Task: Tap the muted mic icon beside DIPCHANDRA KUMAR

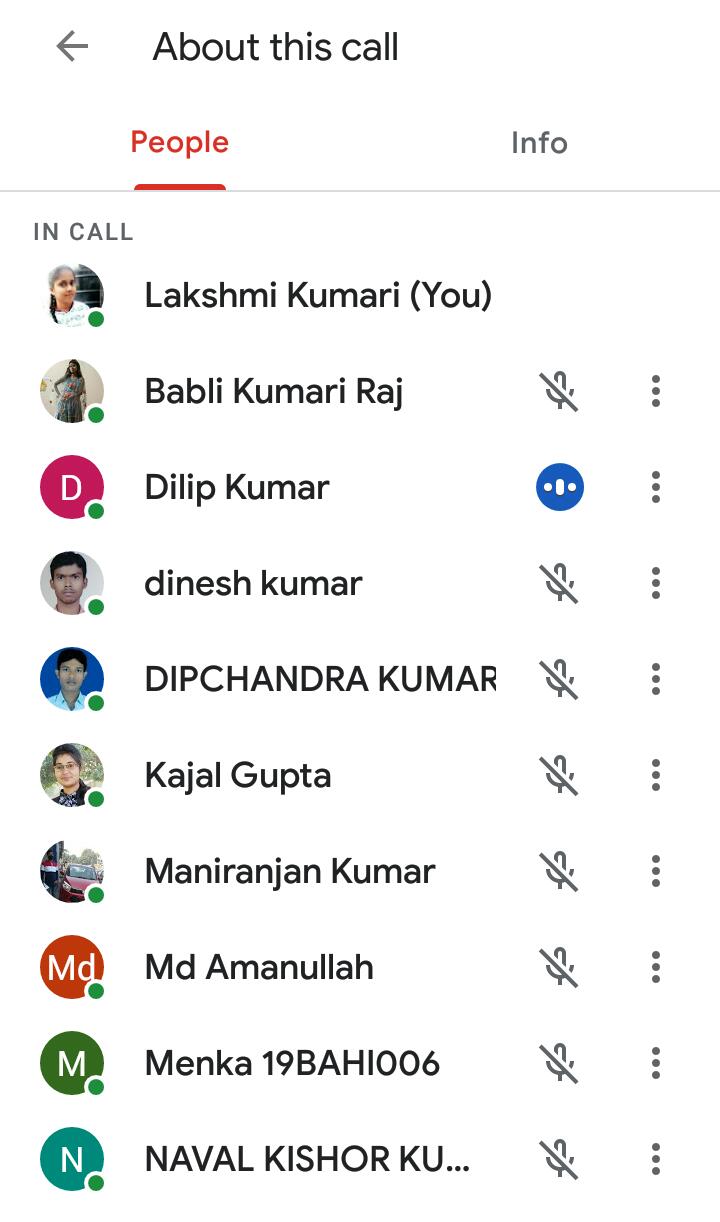Action: (x=560, y=679)
